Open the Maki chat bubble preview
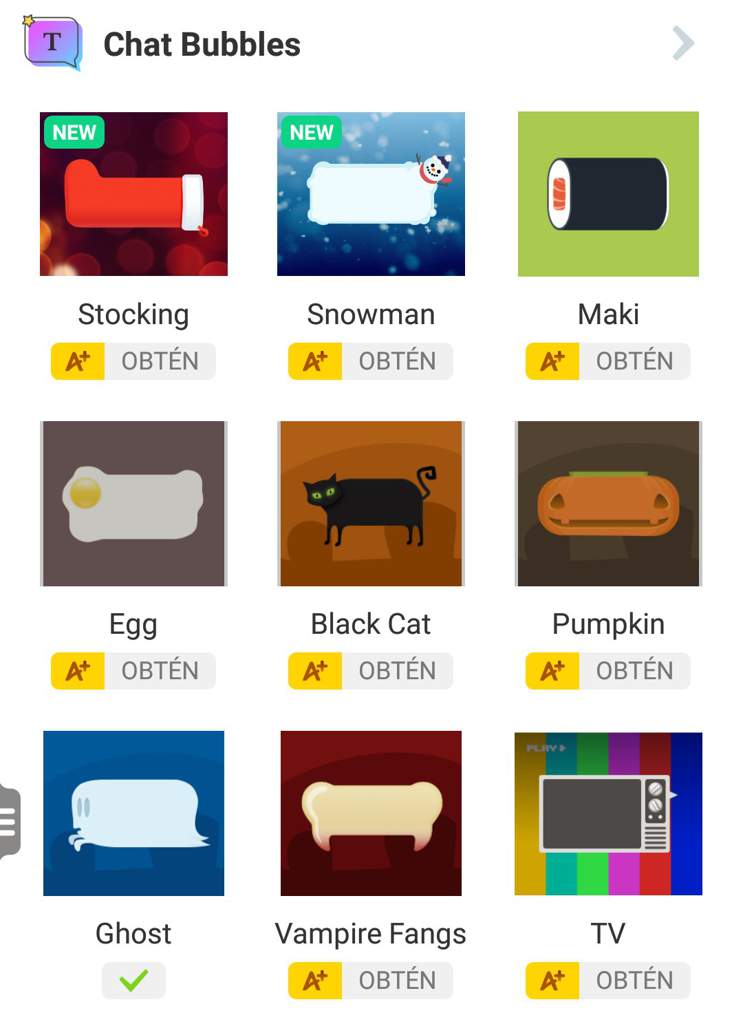 (x=608, y=194)
